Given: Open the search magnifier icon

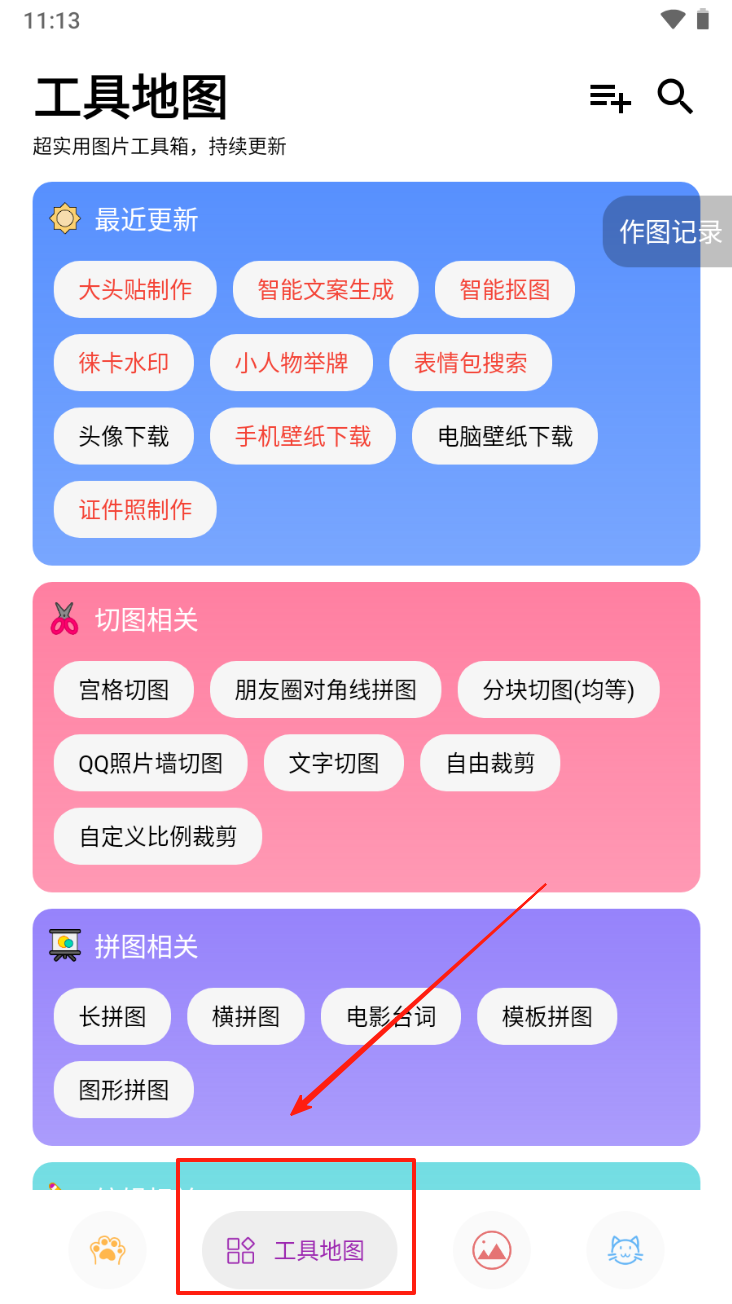Looking at the screenshot, I should click(x=675, y=97).
